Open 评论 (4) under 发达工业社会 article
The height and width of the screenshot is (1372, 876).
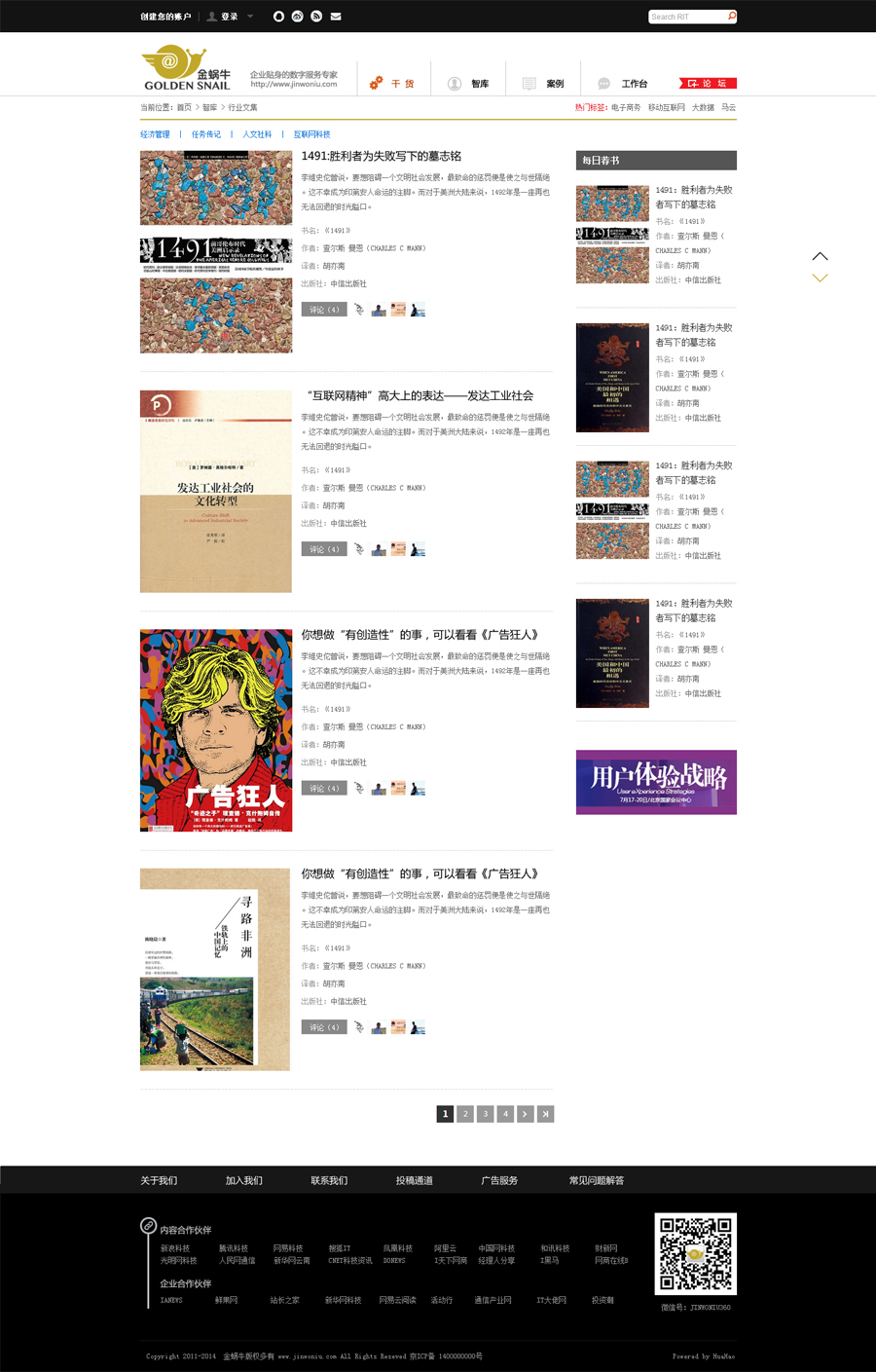[324, 549]
